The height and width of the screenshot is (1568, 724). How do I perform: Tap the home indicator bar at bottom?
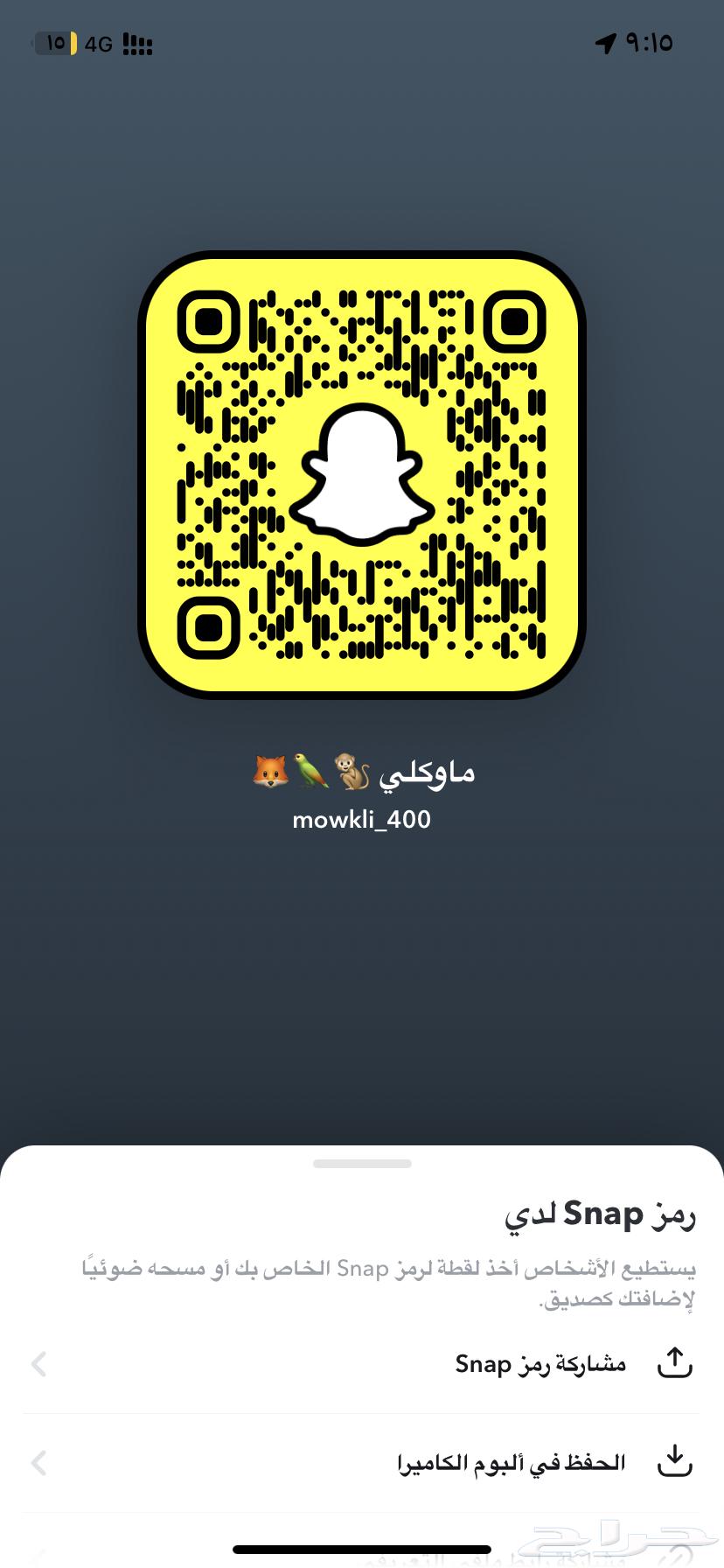coord(361,1547)
